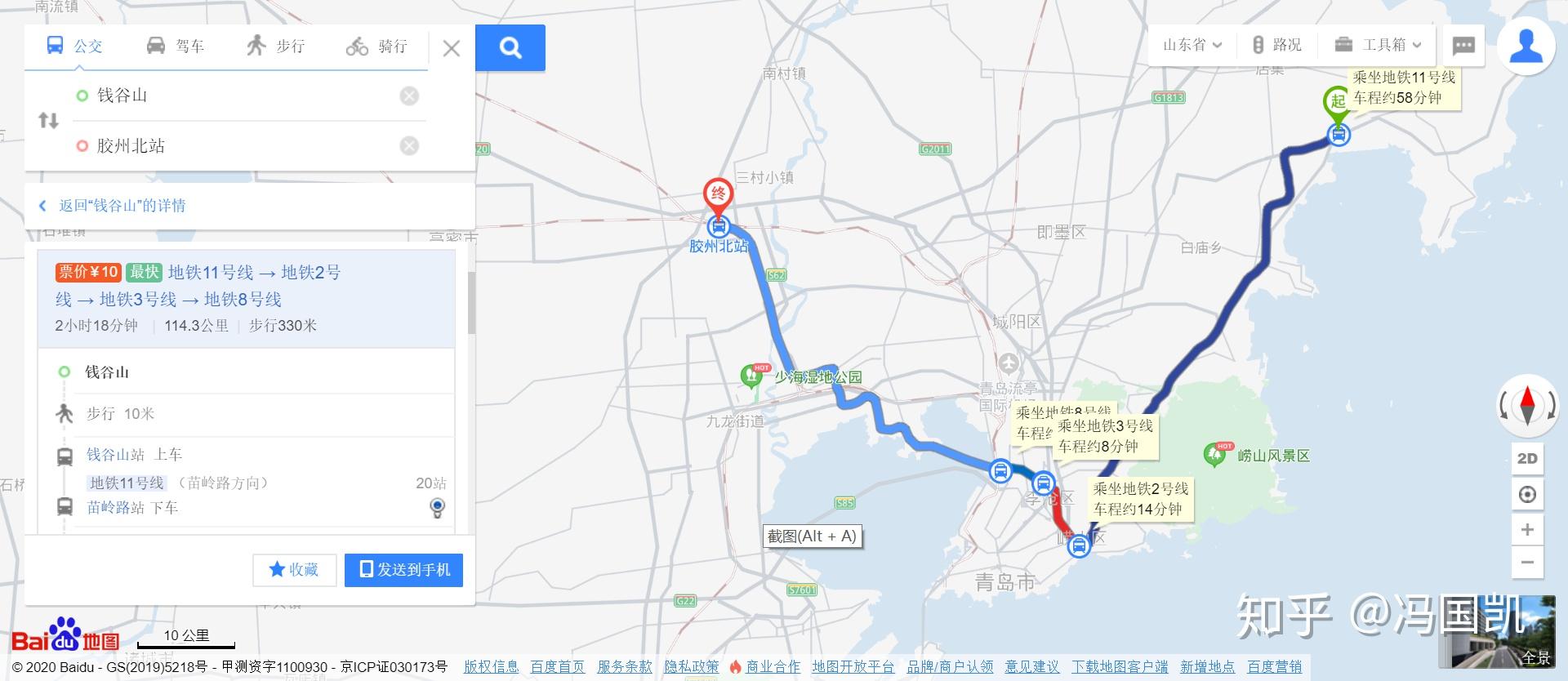Clear the 钱谷山 origin input
This screenshot has height=681, width=1568.
(409, 96)
